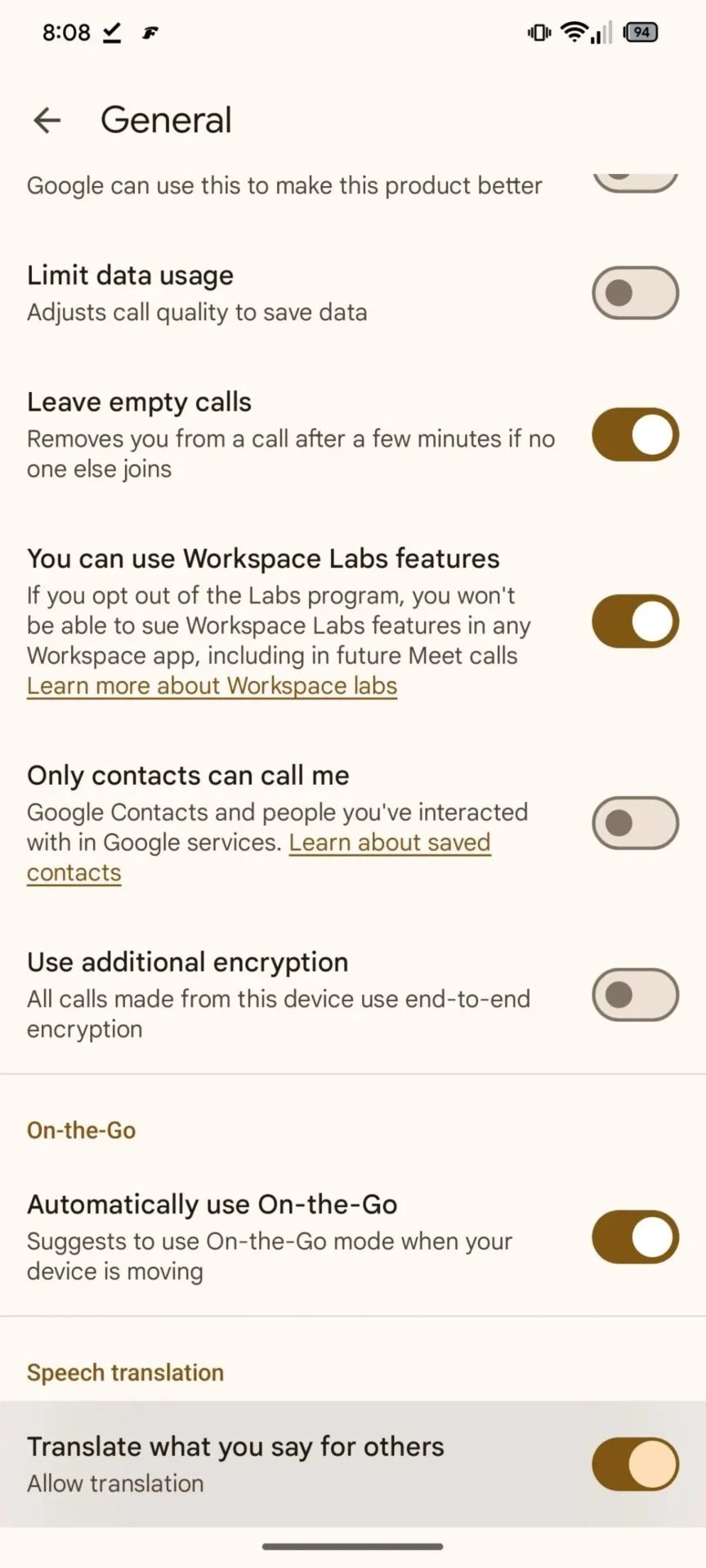Turn on Only contacts can call me

point(635,822)
